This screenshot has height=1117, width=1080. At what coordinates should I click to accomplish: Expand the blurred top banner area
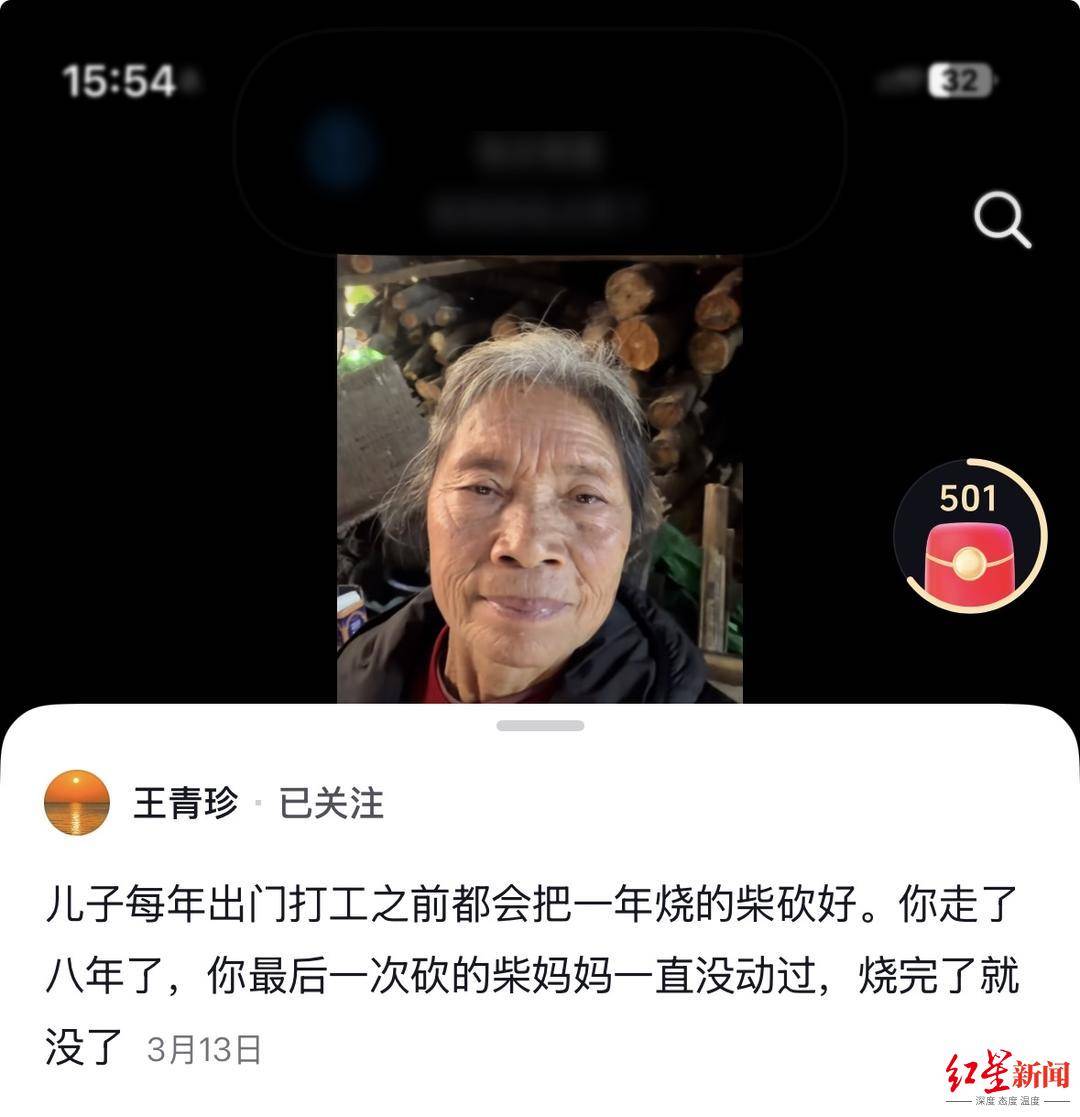pos(540,150)
